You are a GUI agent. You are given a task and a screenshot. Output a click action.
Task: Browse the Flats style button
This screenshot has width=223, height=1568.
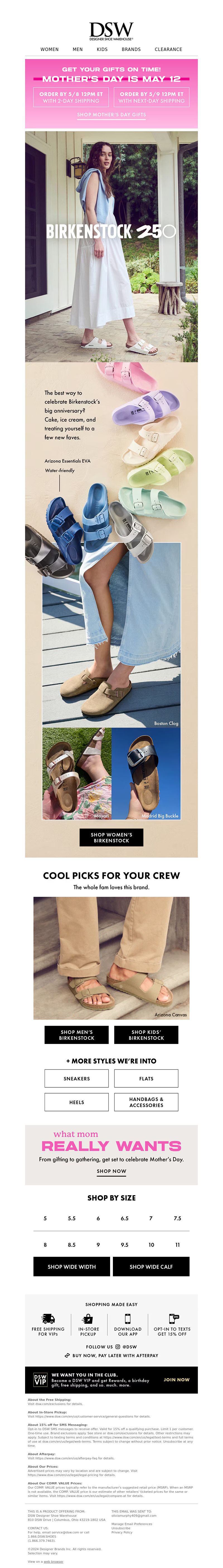click(146, 1078)
